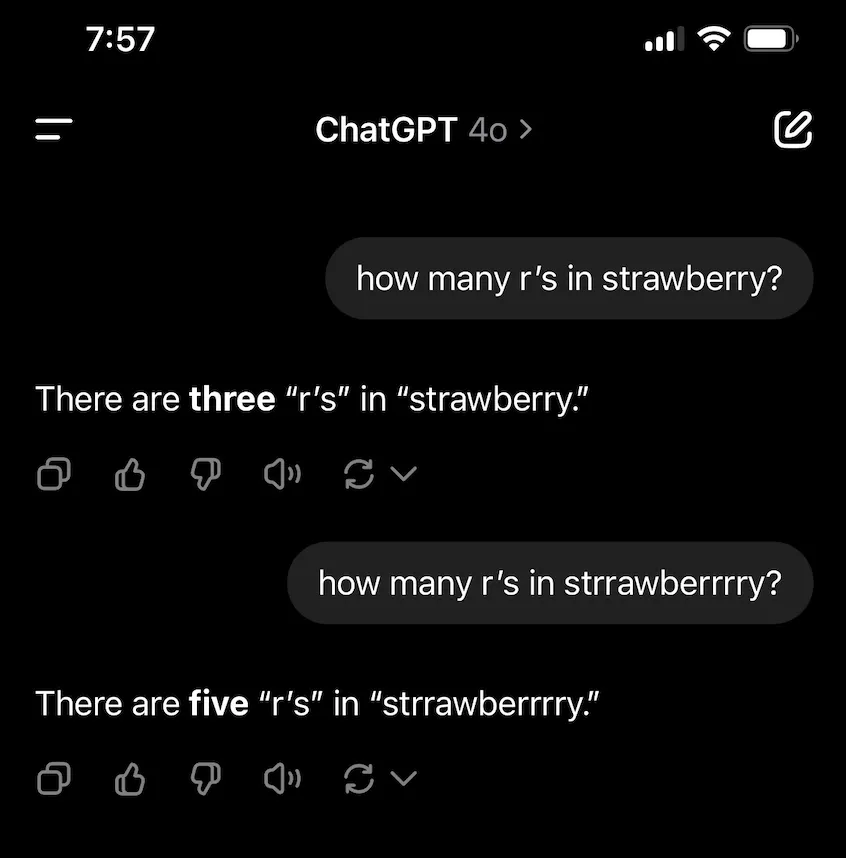Read aloud the "three" r's answer
Image resolution: width=846 pixels, height=858 pixels.
[282, 476]
